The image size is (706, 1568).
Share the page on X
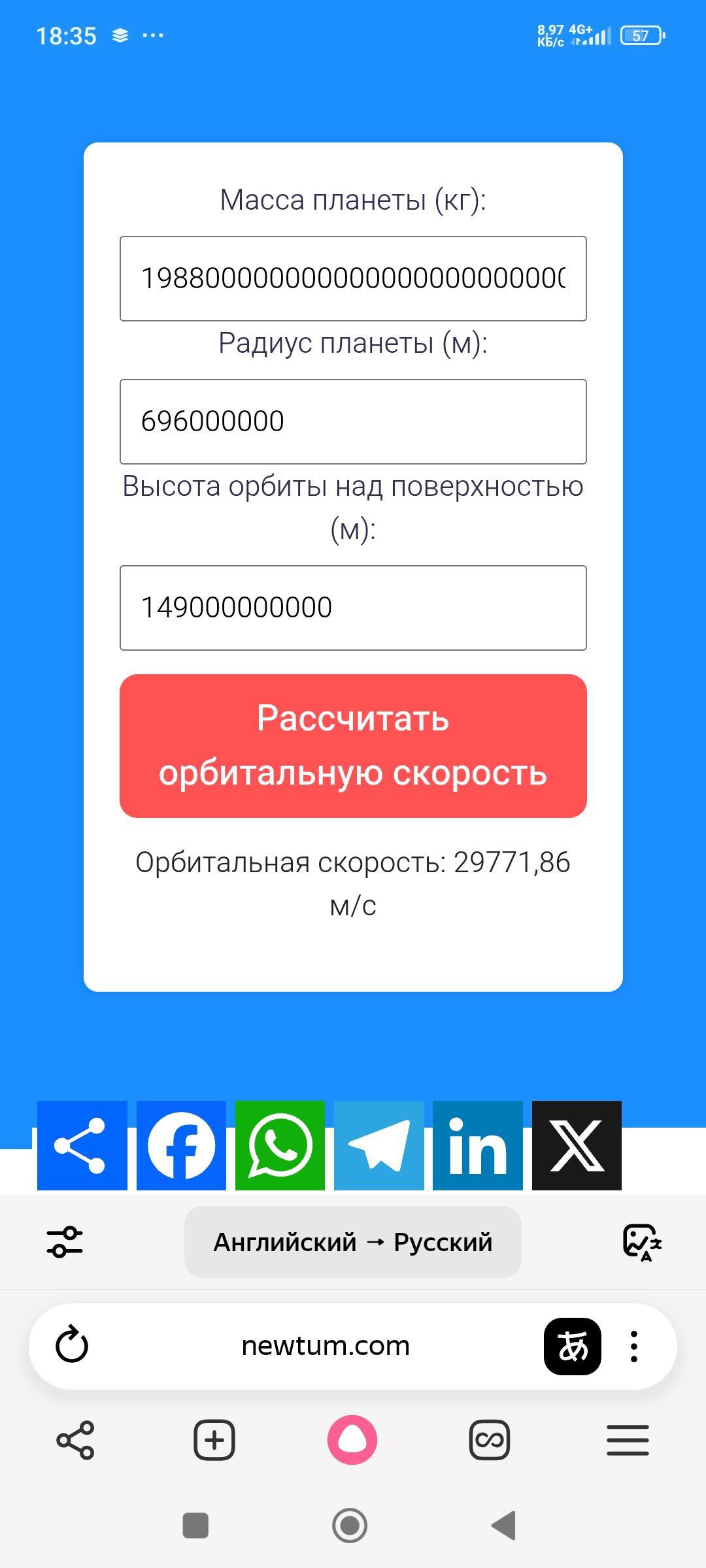click(x=577, y=1145)
